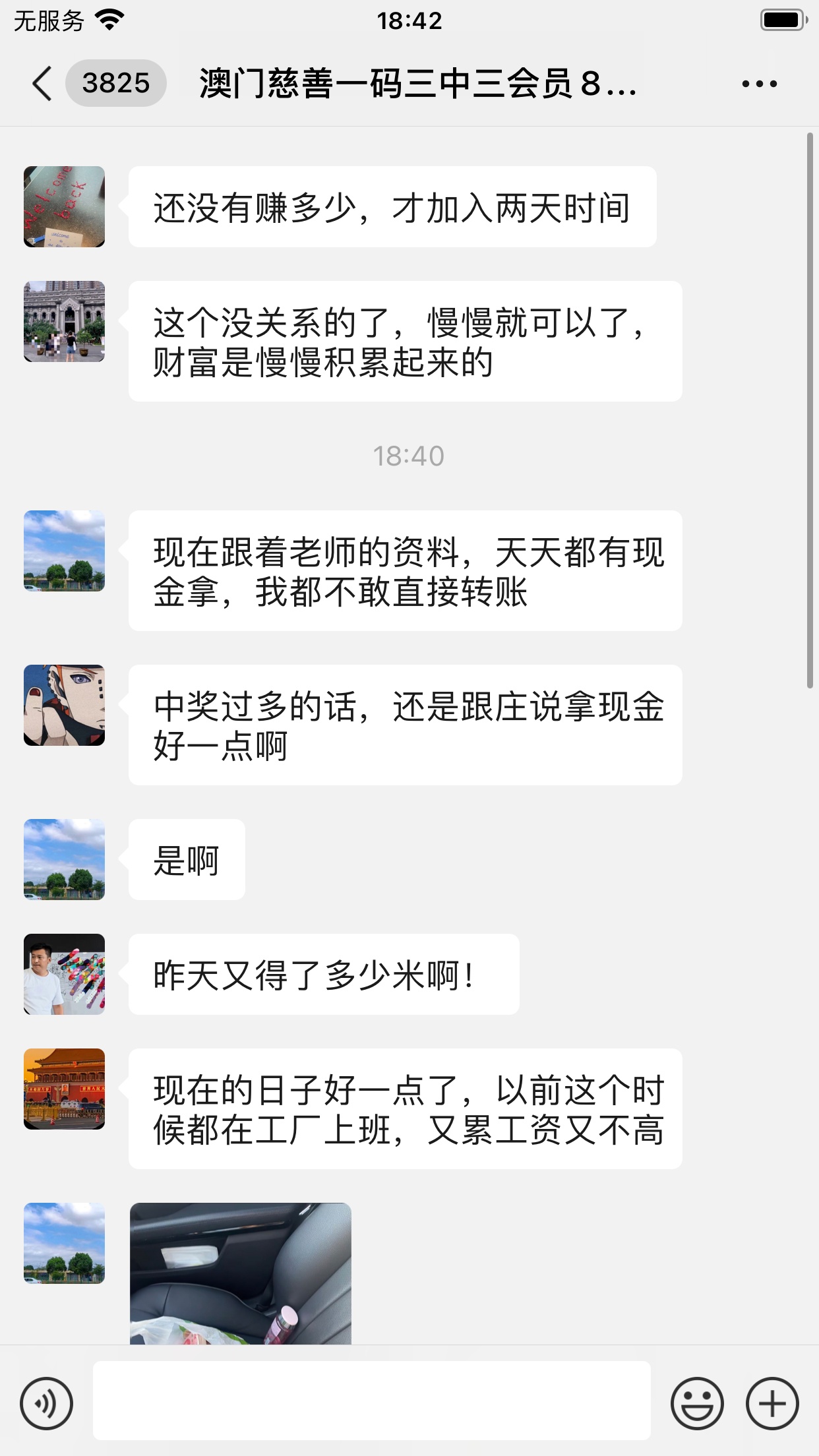Open the sky avatar beside 是啊

coord(64,859)
